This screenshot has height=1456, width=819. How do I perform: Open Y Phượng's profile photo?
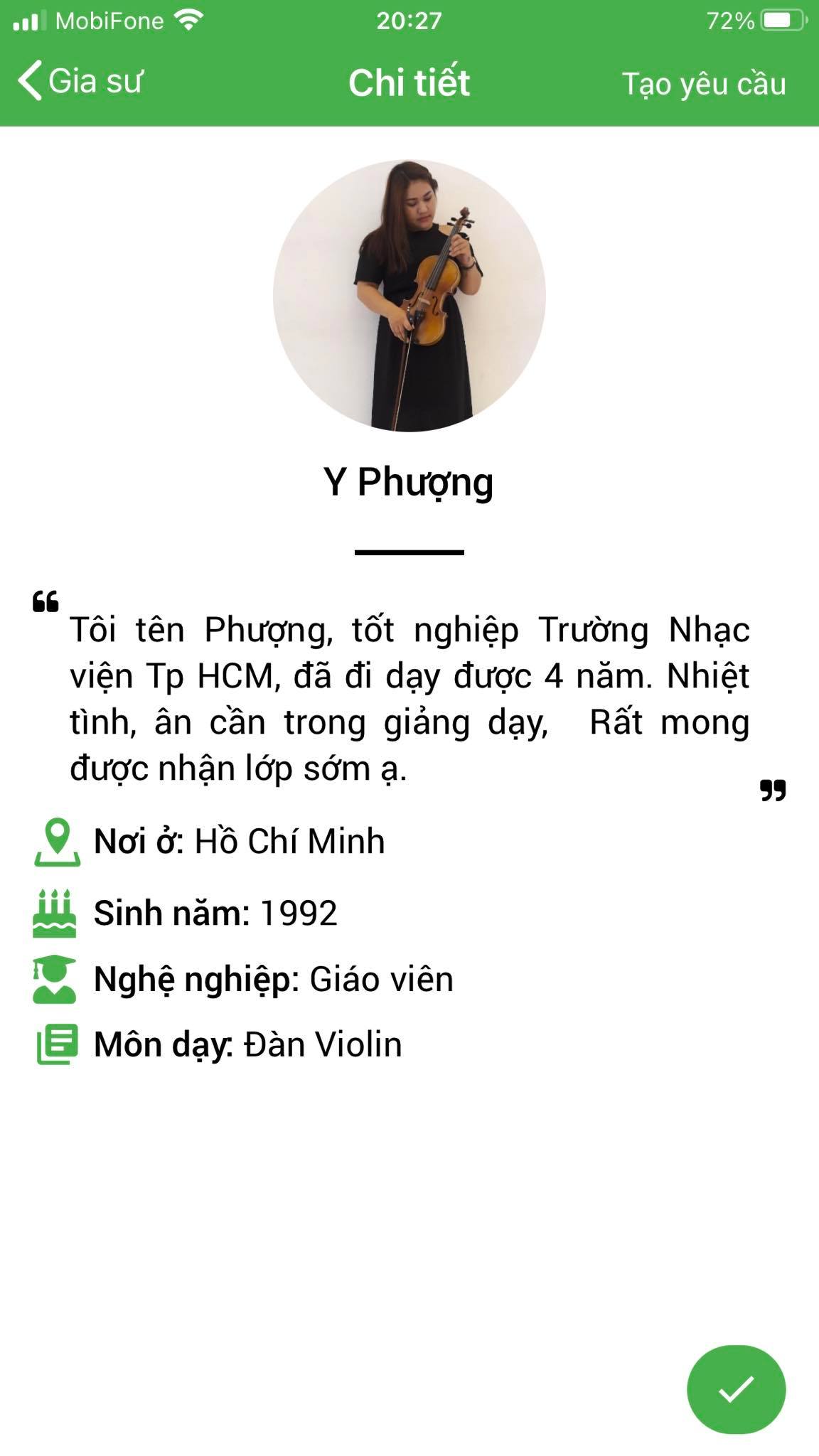pyautogui.click(x=409, y=296)
